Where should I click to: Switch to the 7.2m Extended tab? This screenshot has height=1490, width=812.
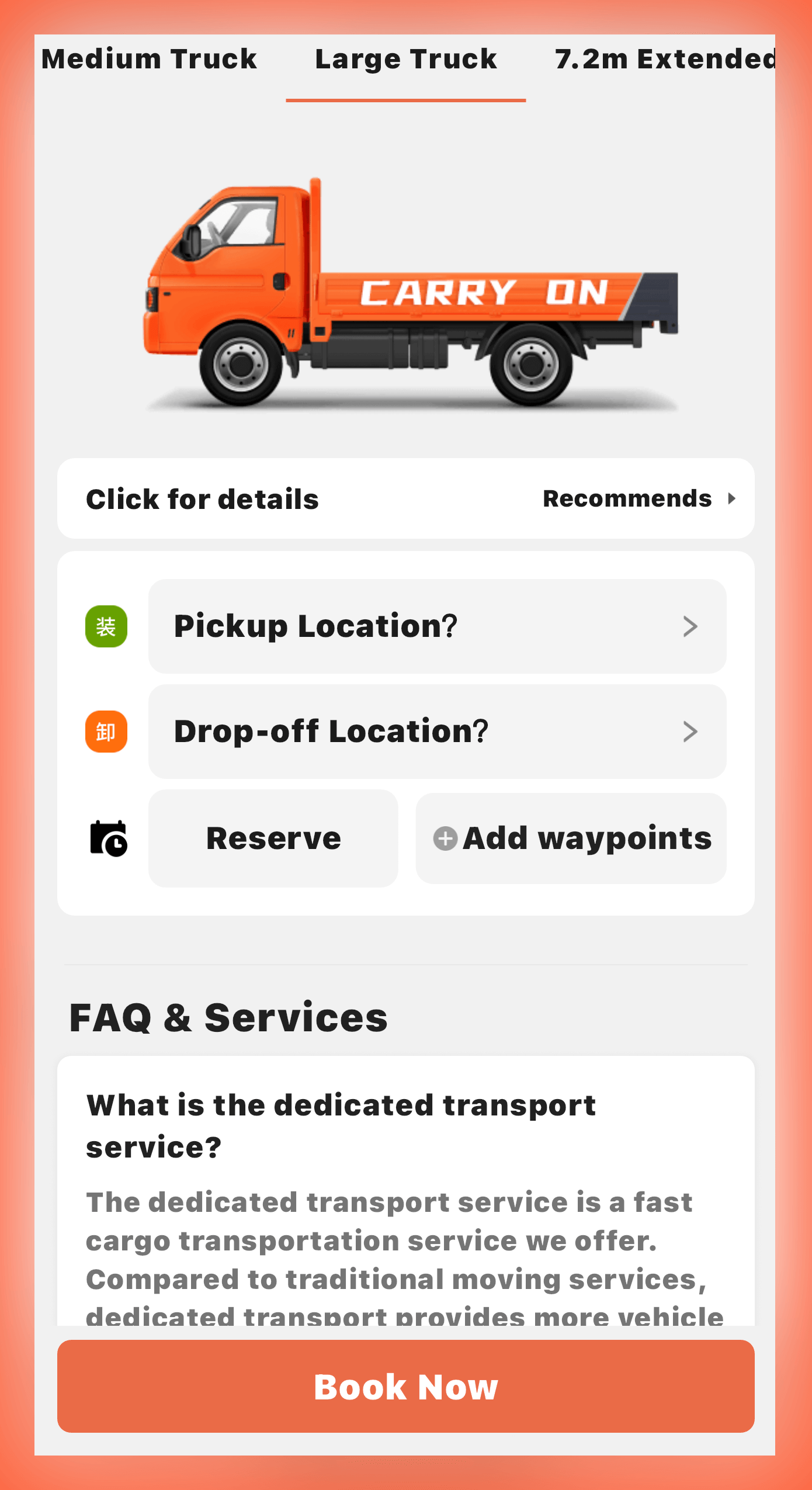[x=664, y=60]
